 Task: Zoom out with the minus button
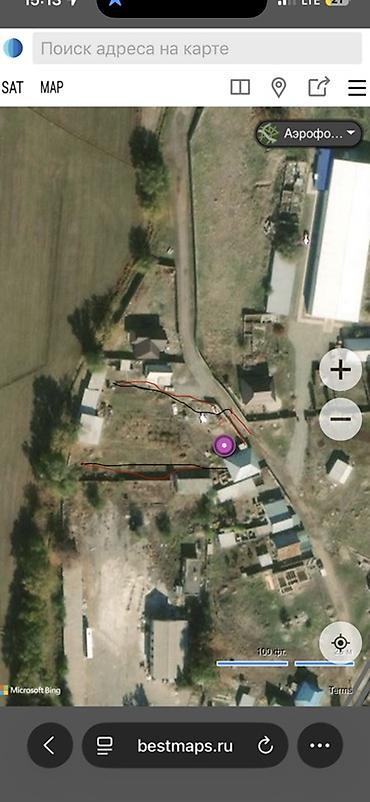coord(340,419)
